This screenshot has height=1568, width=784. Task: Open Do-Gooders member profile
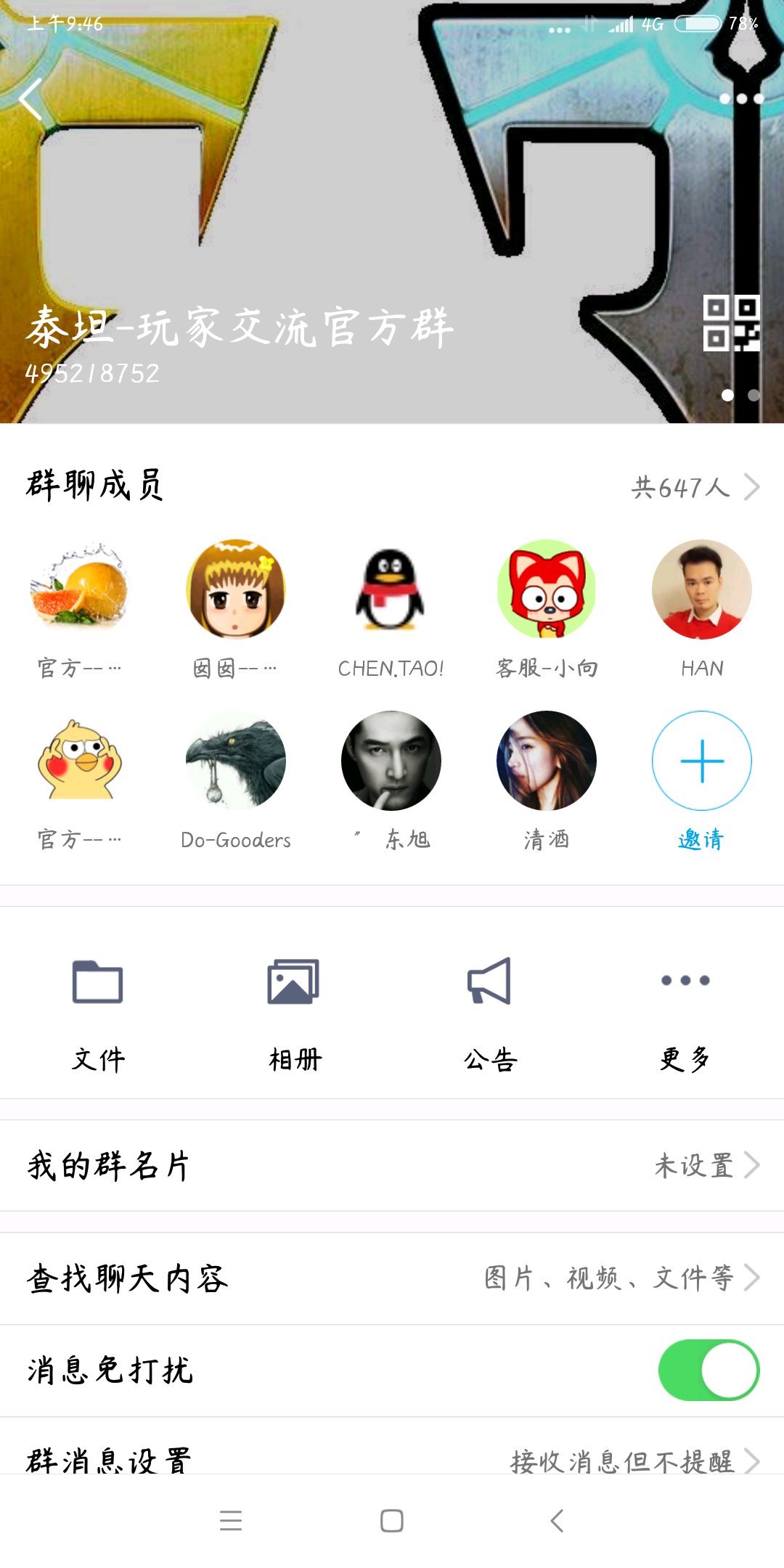coord(236,781)
